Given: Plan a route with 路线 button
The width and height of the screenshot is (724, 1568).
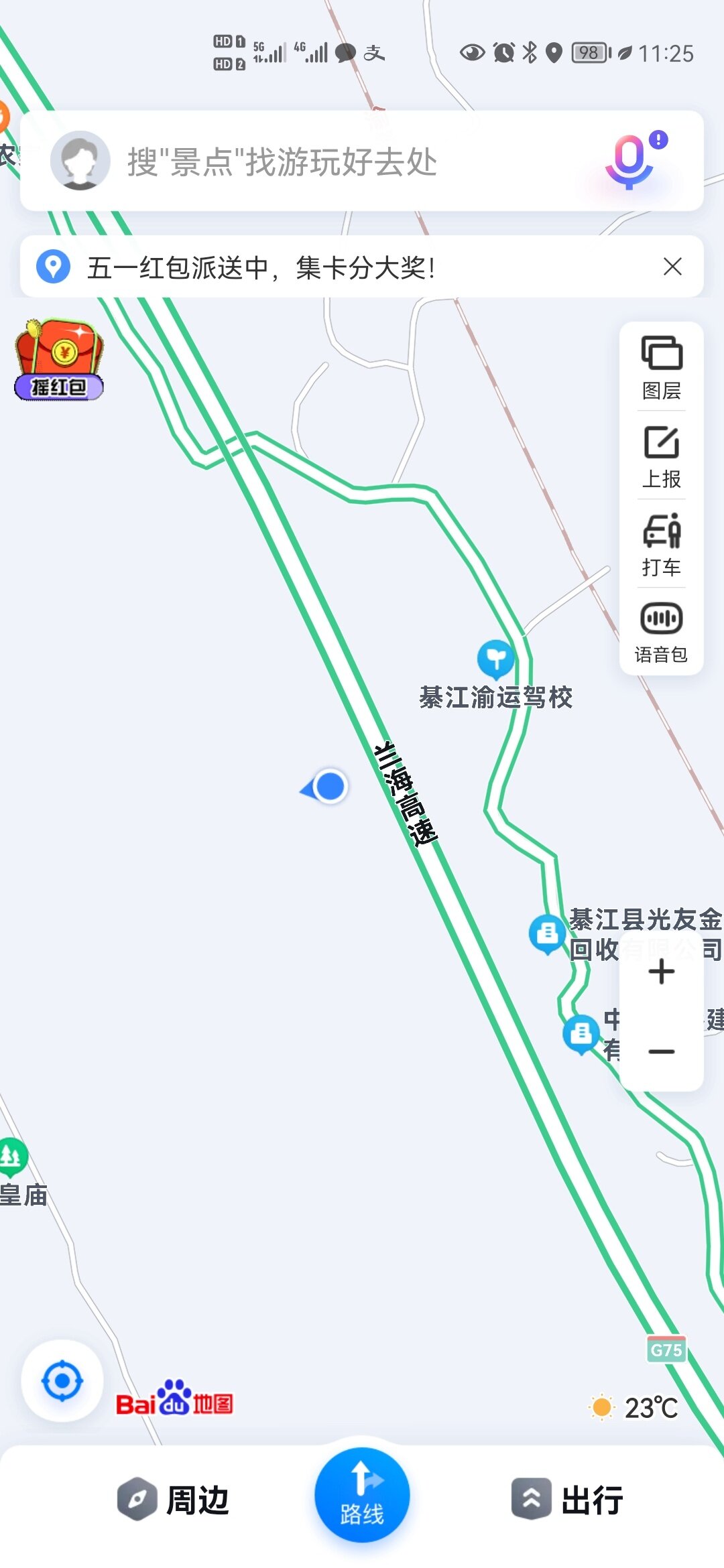Looking at the screenshot, I should (362, 1496).
